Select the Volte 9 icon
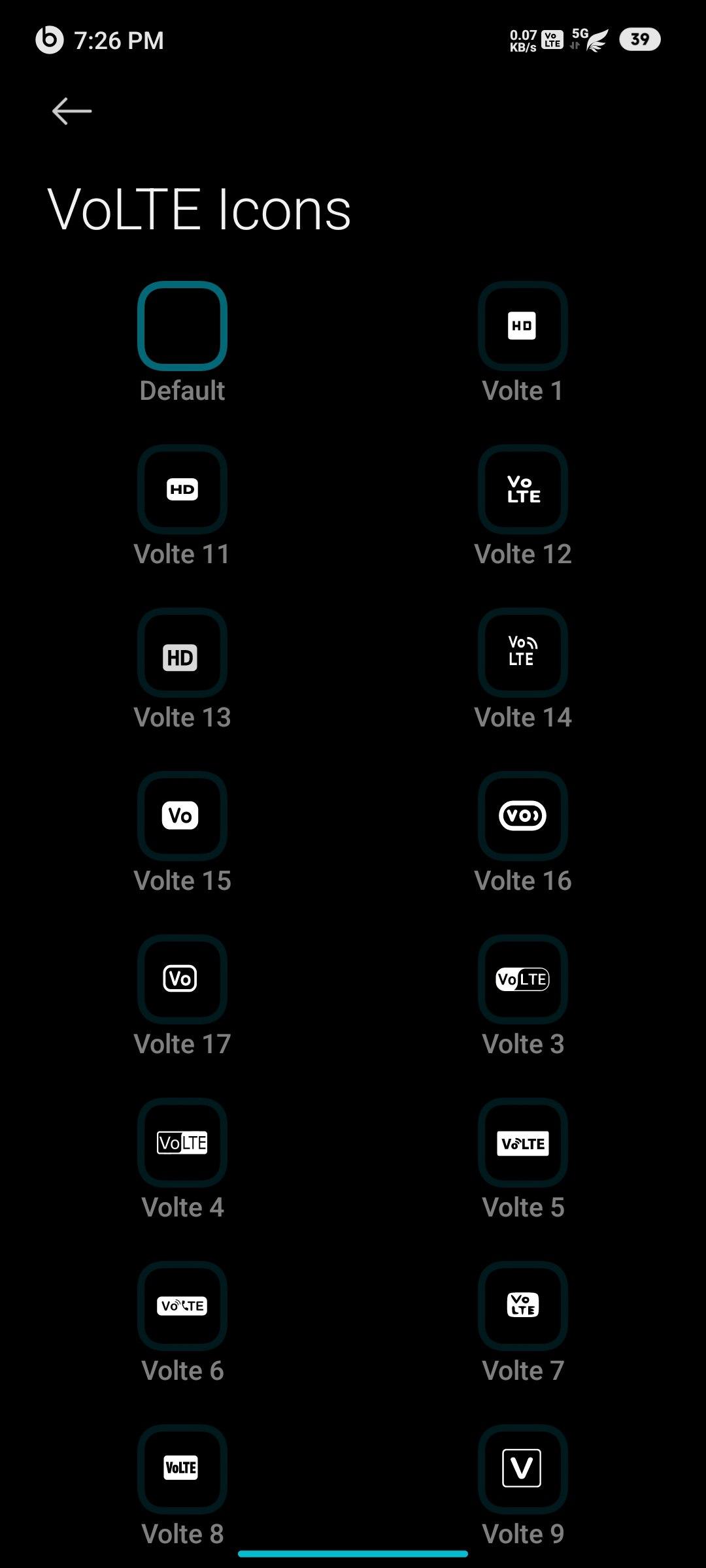Screen dimensions: 706x1568 522,1469
